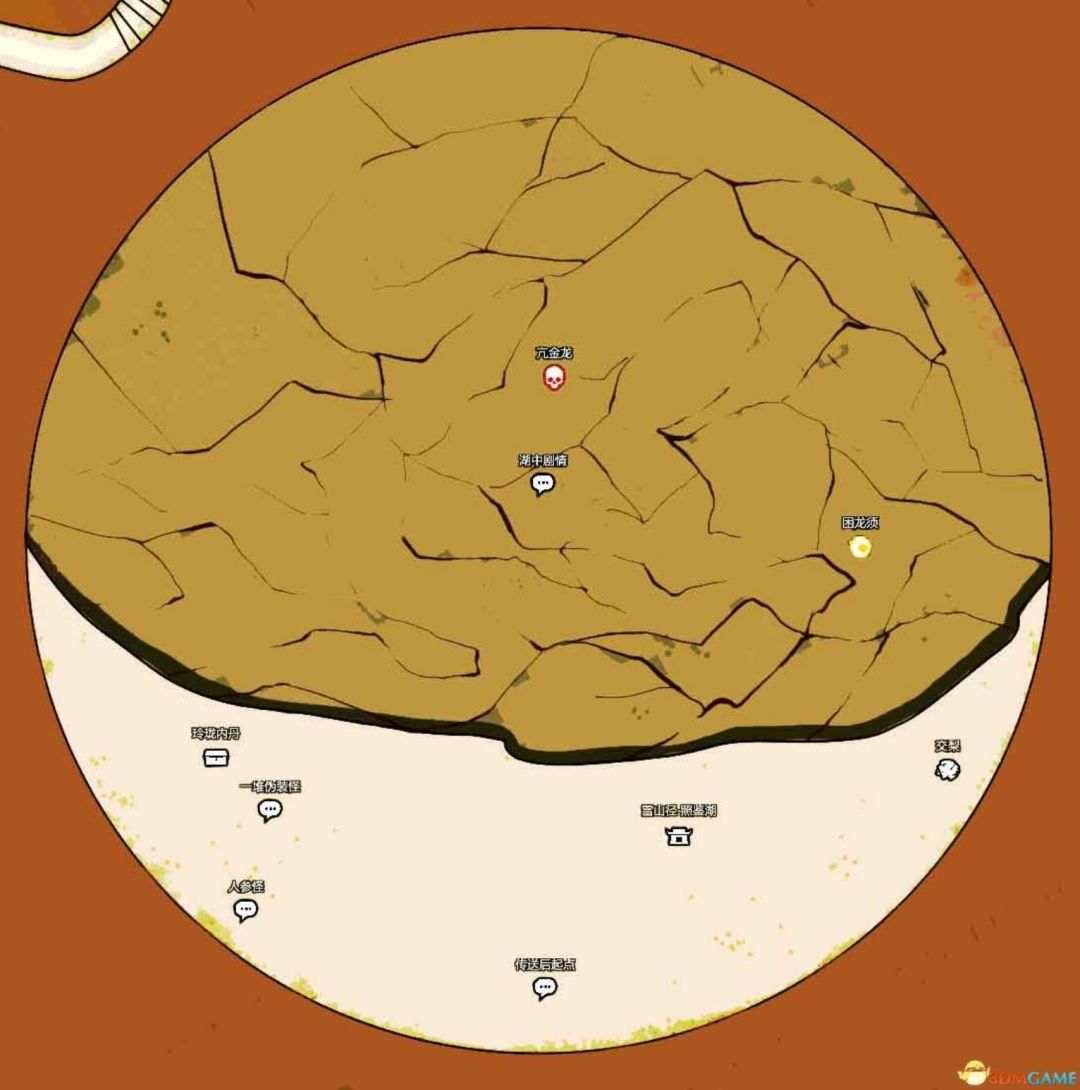Click the 亢金龙 boss label text
Viewport: 1080px width, 1090px height.
tap(552, 355)
